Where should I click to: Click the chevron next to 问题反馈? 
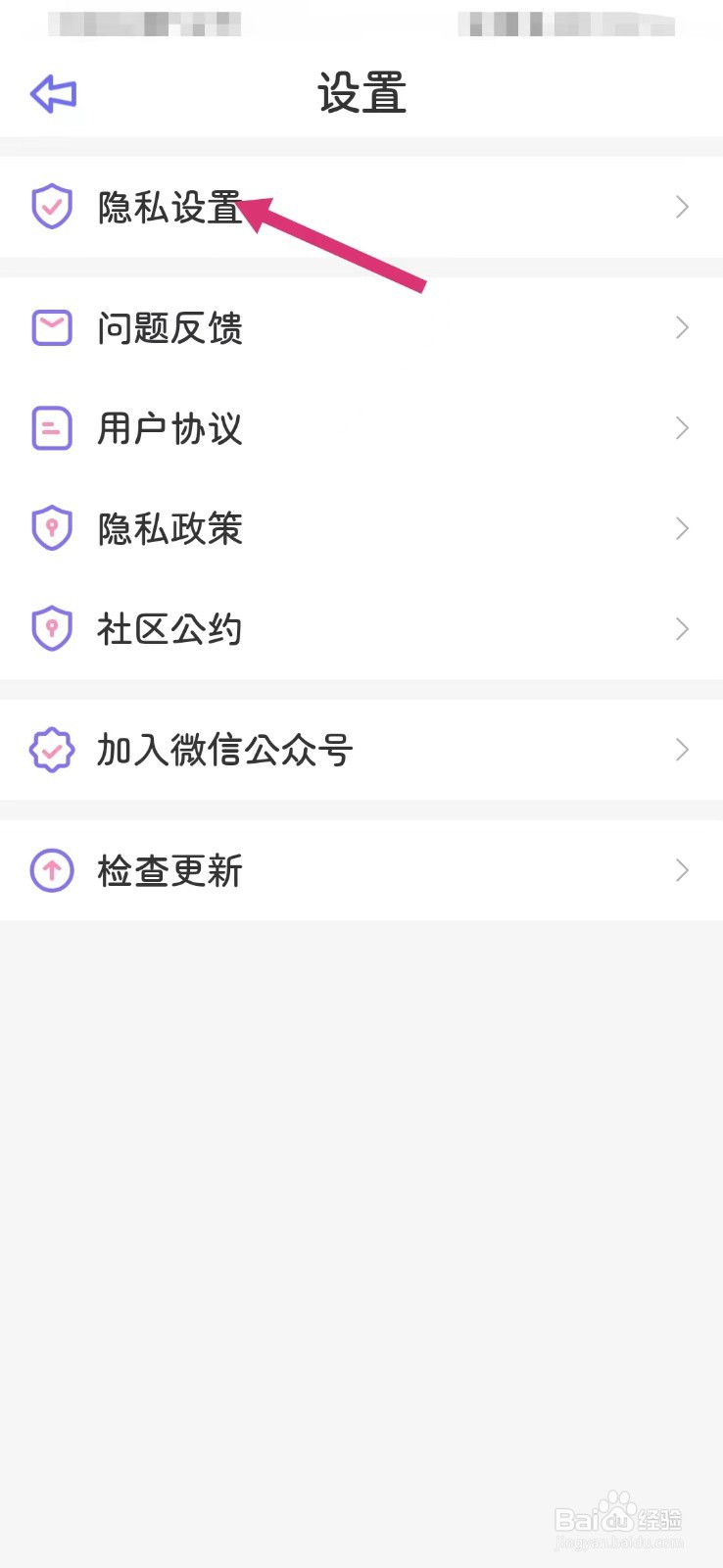(682, 327)
